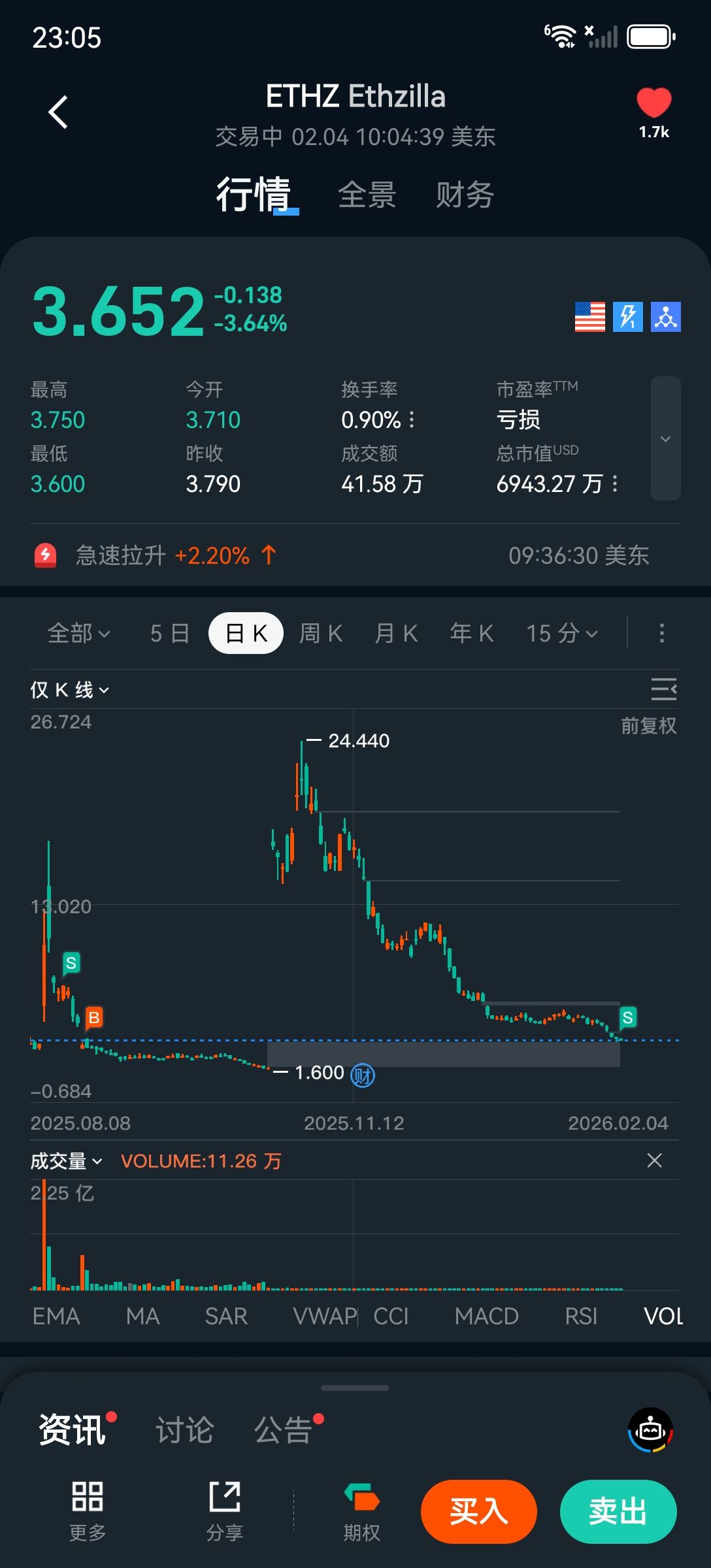This screenshot has height=1568, width=711.
Task: Open the 15分 interval dropdown
Action: pyautogui.click(x=562, y=633)
